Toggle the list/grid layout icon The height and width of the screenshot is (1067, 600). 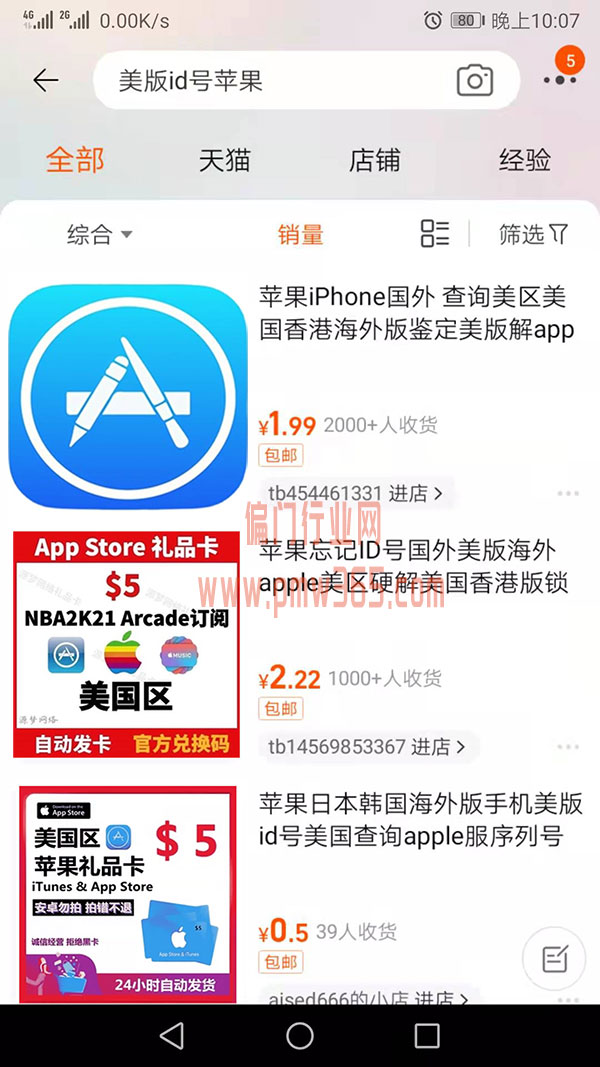pyautogui.click(x=435, y=234)
